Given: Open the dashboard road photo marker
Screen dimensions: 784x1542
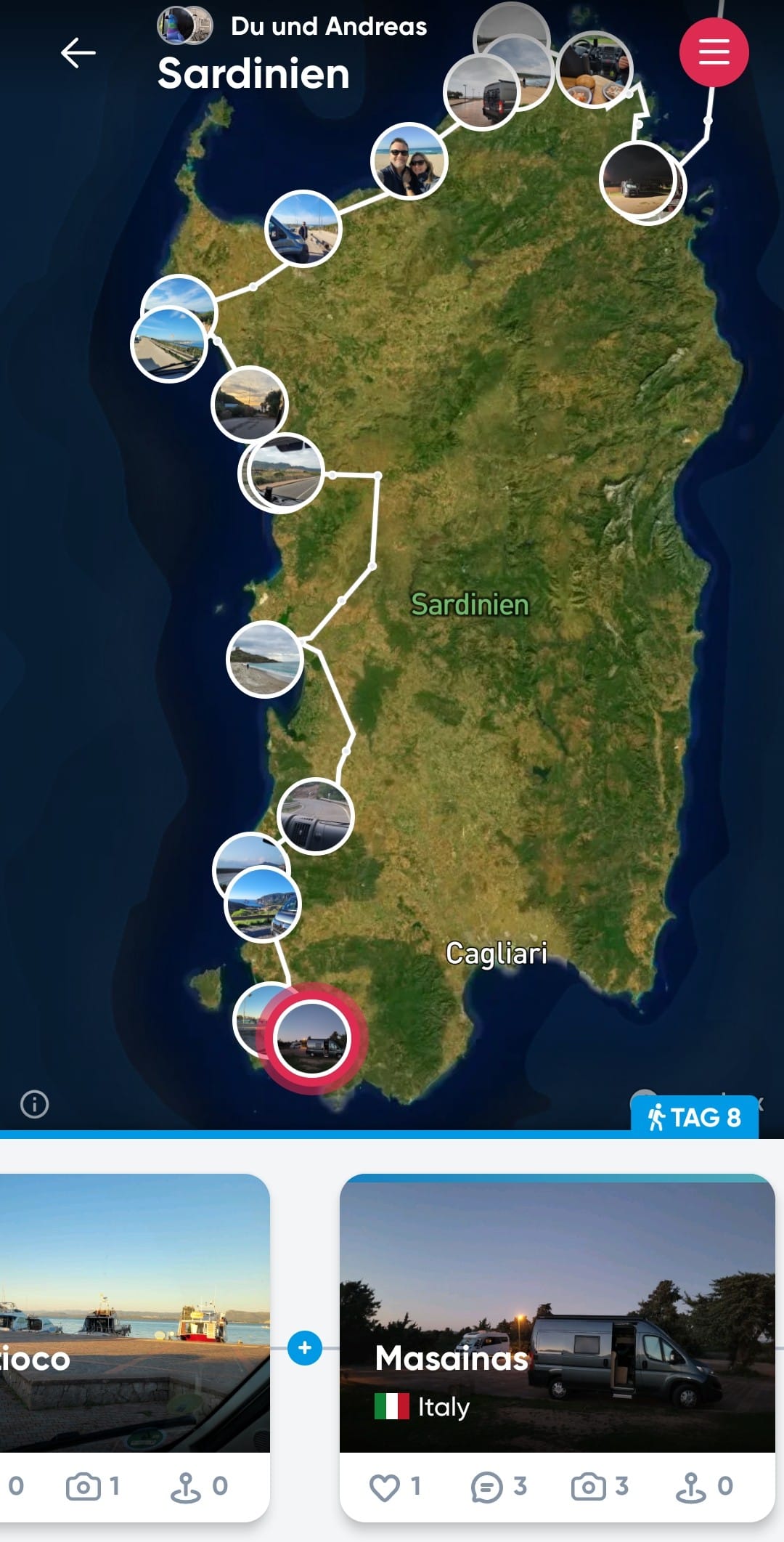Looking at the screenshot, I should [315, 816].
